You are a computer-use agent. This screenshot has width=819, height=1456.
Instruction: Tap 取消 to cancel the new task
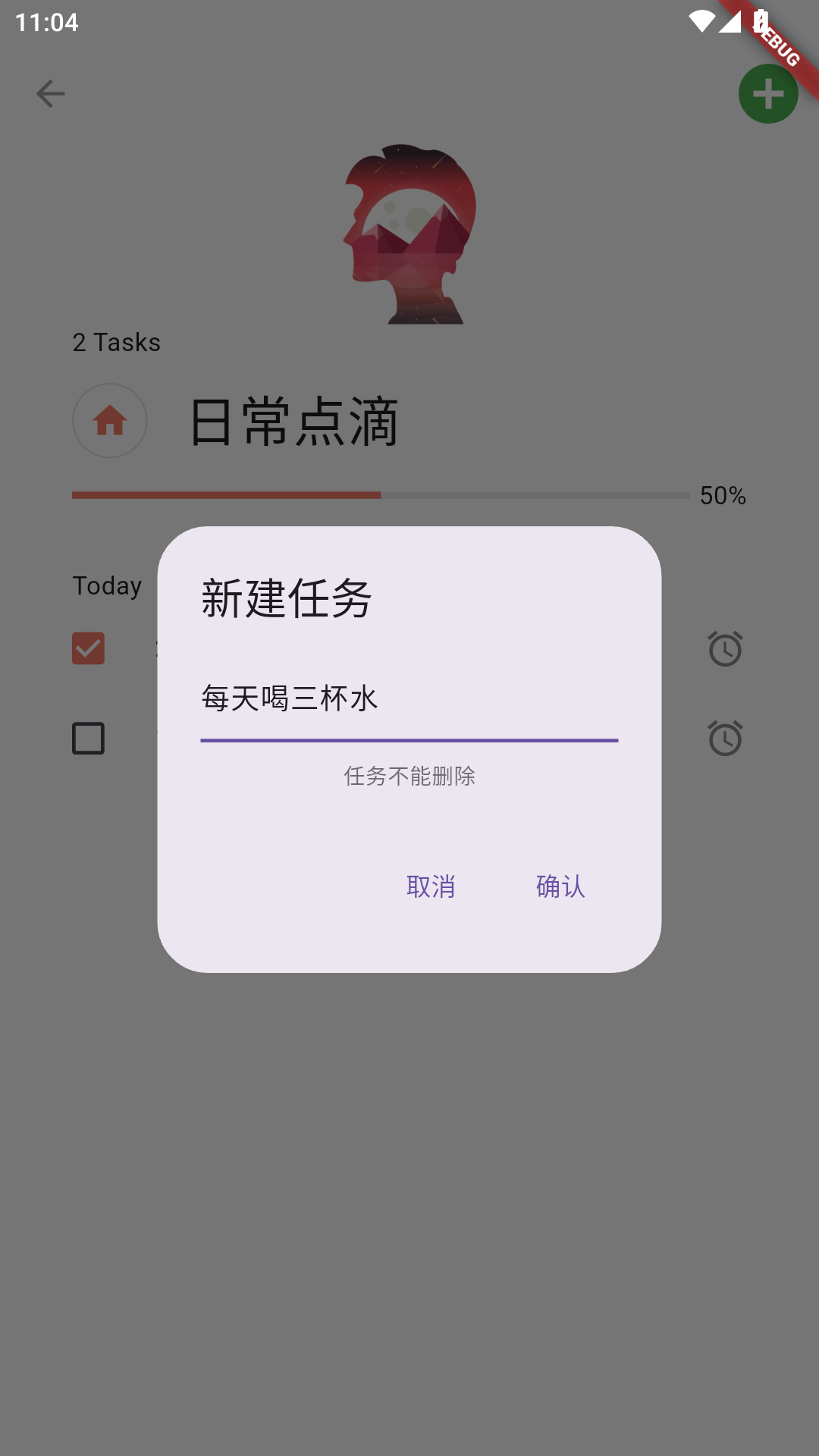pyautogui.click(x=430, y=886)
